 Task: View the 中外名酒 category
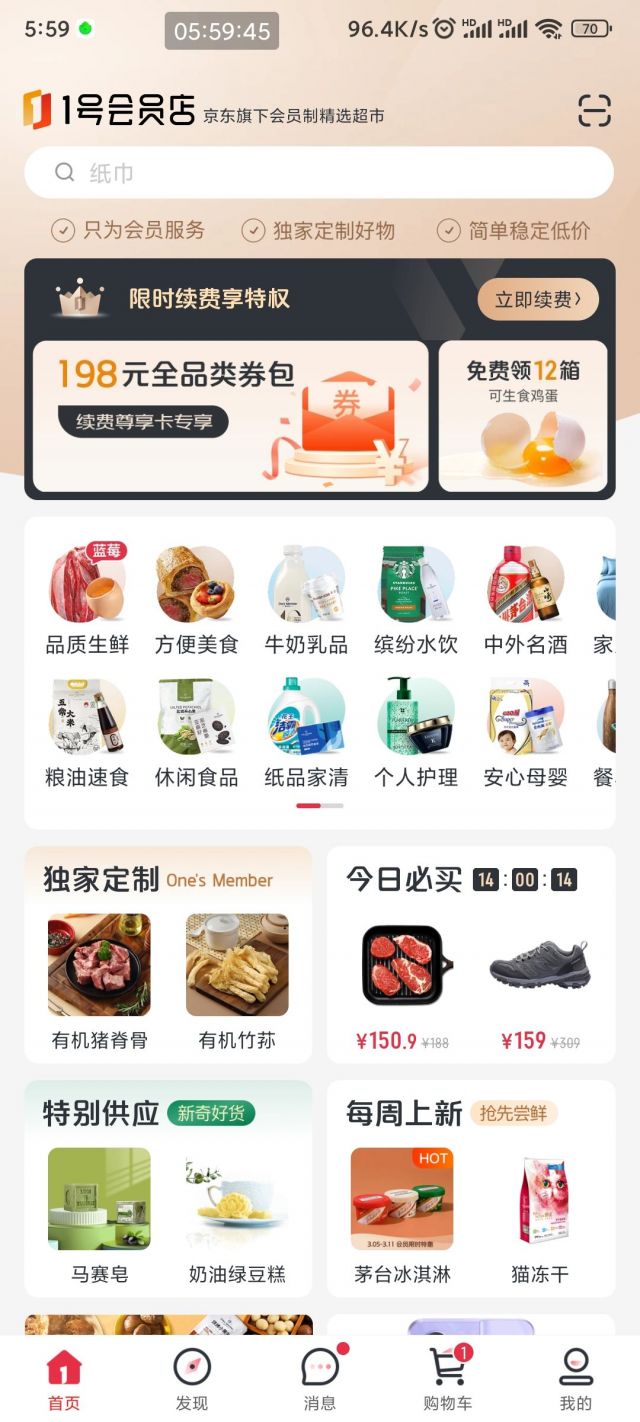pos(525,600)
